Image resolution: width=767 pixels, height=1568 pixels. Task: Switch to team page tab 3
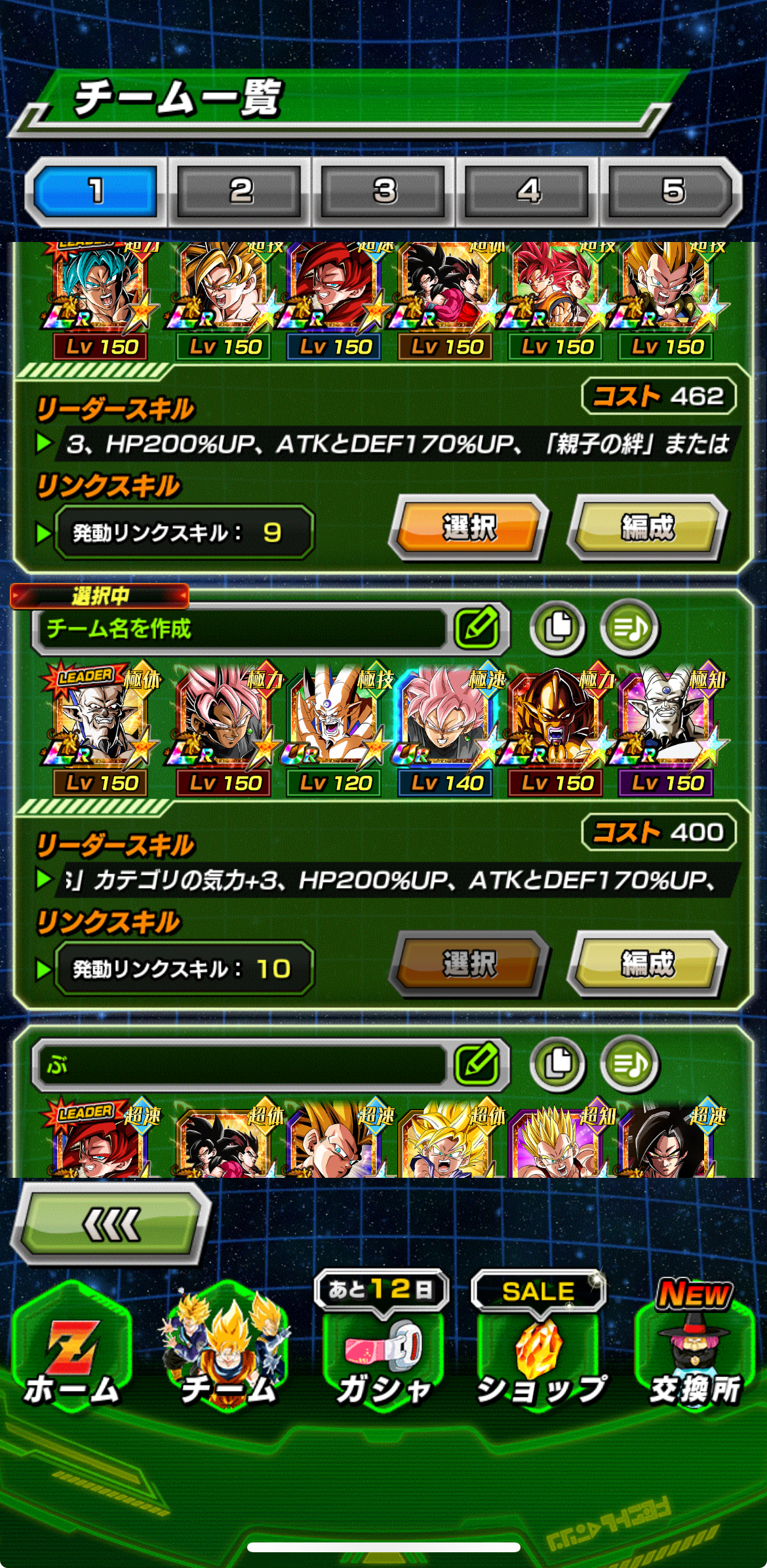click(x=384, y=191)
